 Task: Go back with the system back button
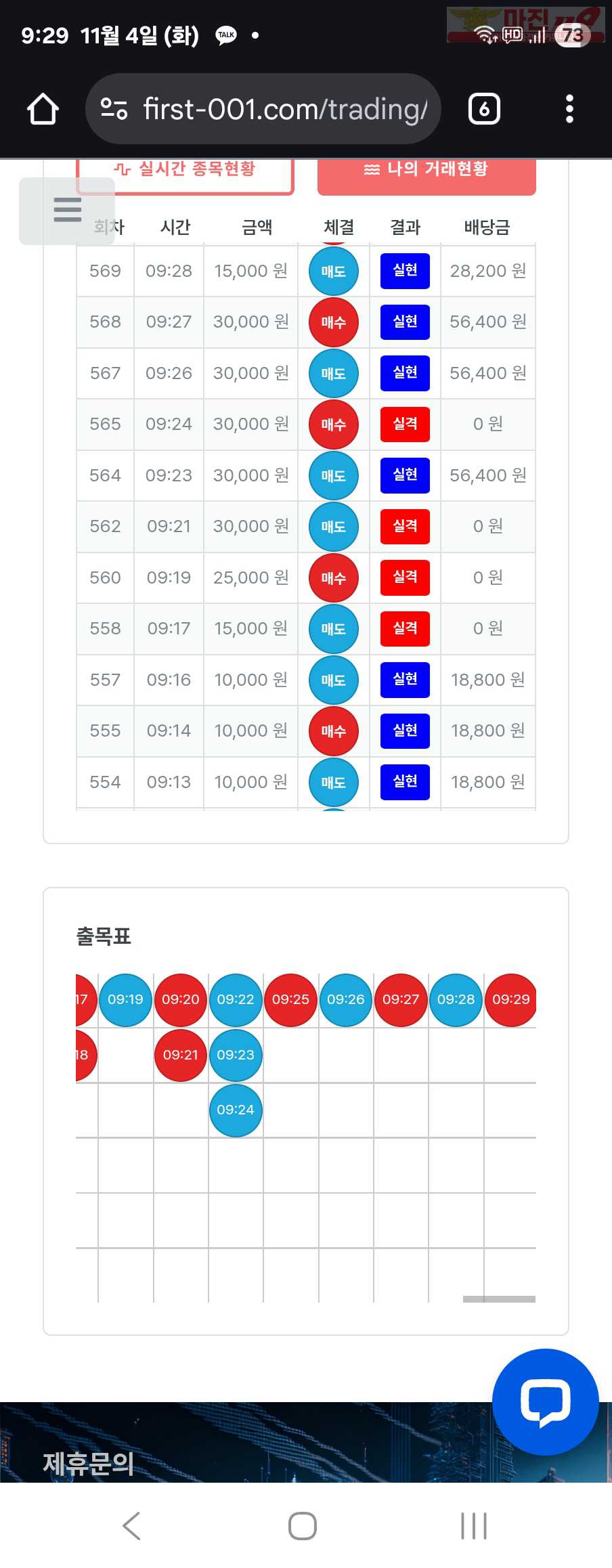(131, 1526)
